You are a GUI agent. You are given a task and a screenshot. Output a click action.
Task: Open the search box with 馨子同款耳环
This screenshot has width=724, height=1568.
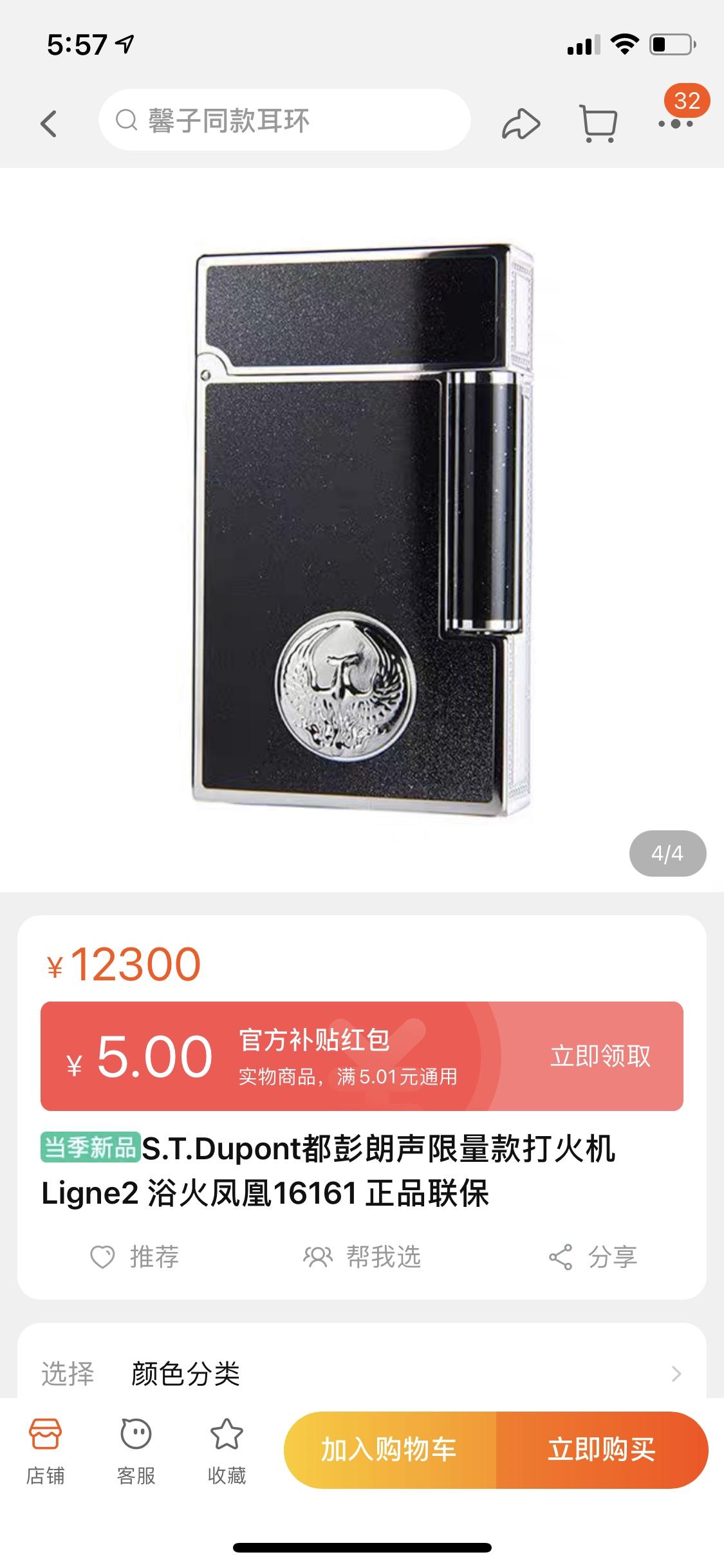click(x=284, y=120)
